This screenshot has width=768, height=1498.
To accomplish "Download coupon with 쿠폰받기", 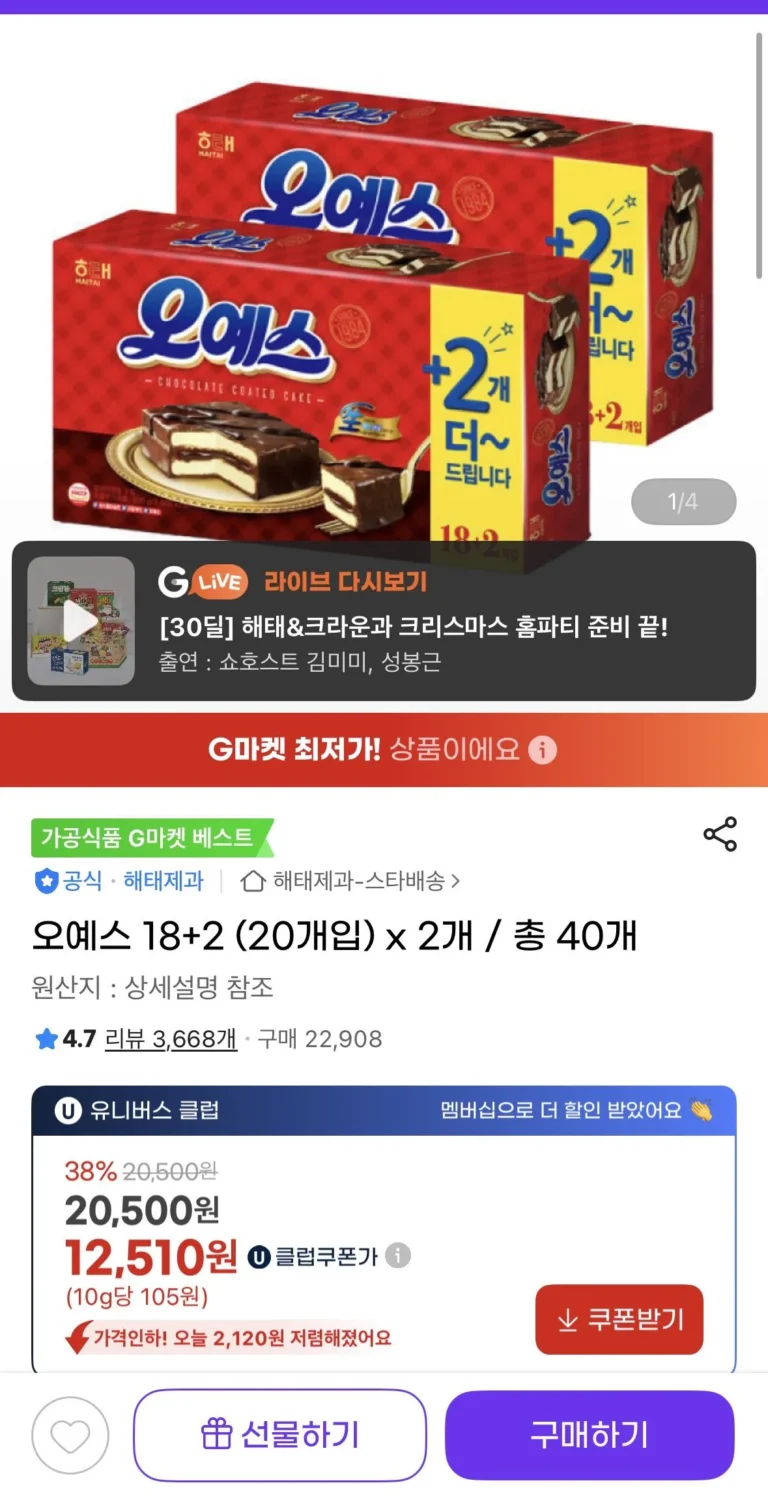I will click(619, 1319).
